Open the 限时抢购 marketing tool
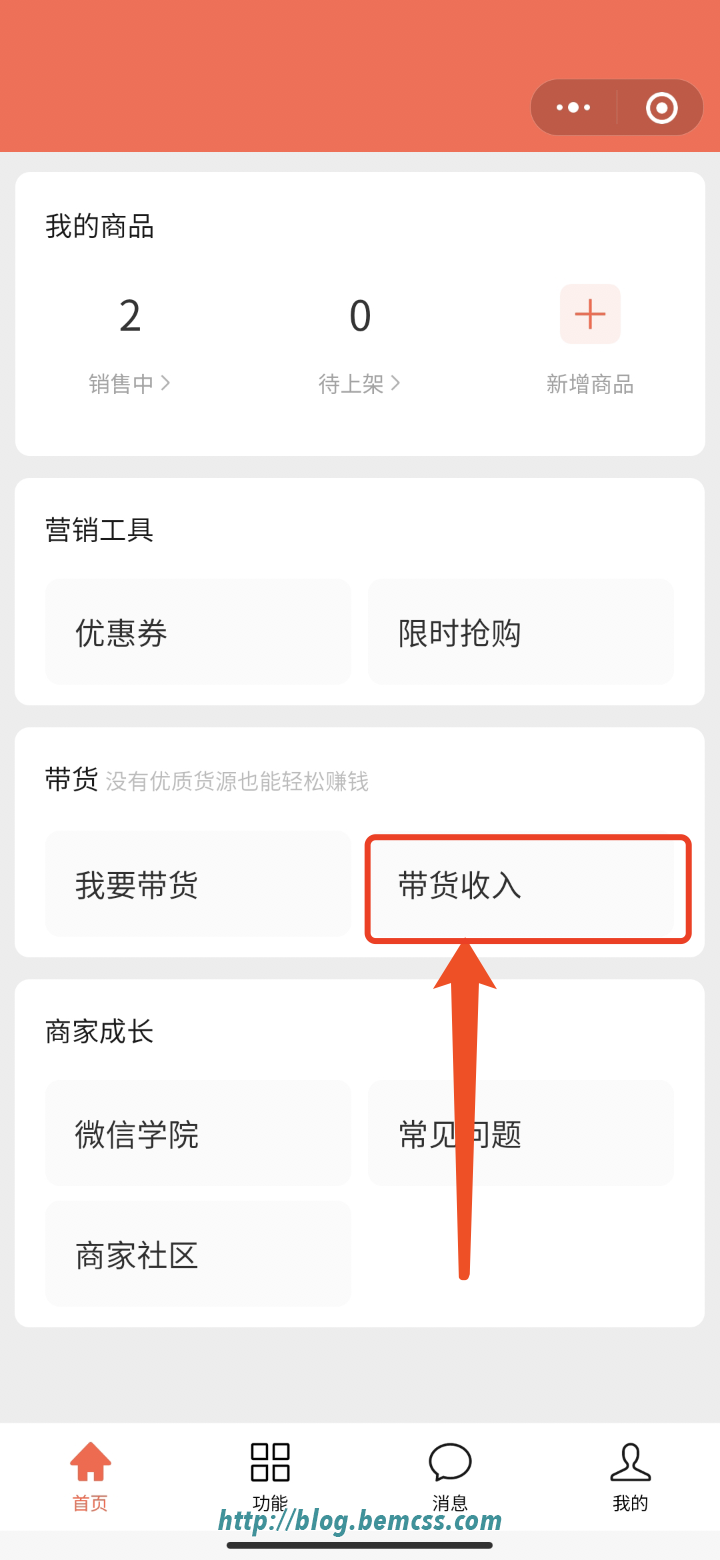The height and width of the screenshot is (1560, 720). (x=520, y=632)
